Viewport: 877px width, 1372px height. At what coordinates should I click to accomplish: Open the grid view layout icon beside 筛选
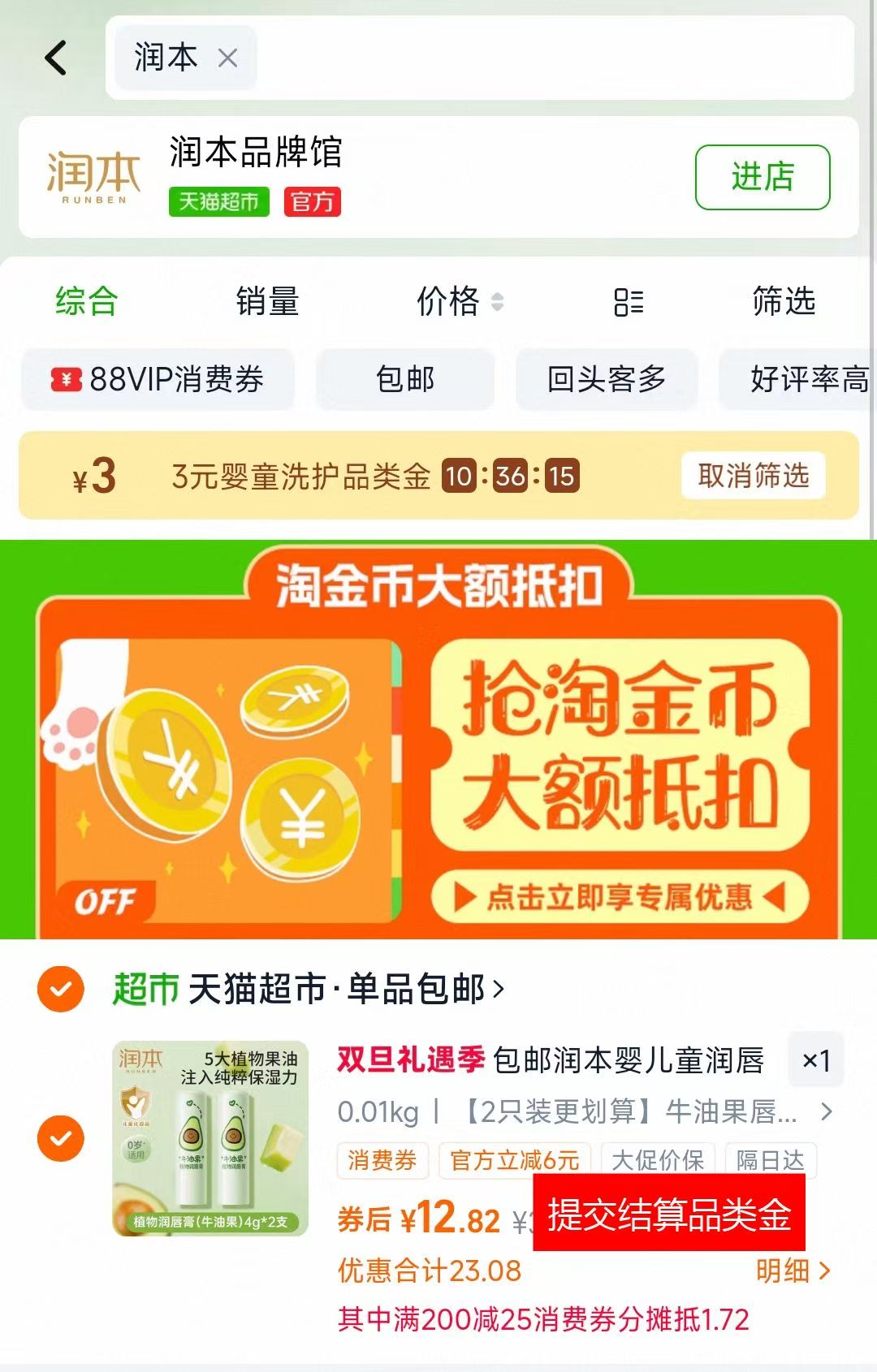click(x=629, y=302)
